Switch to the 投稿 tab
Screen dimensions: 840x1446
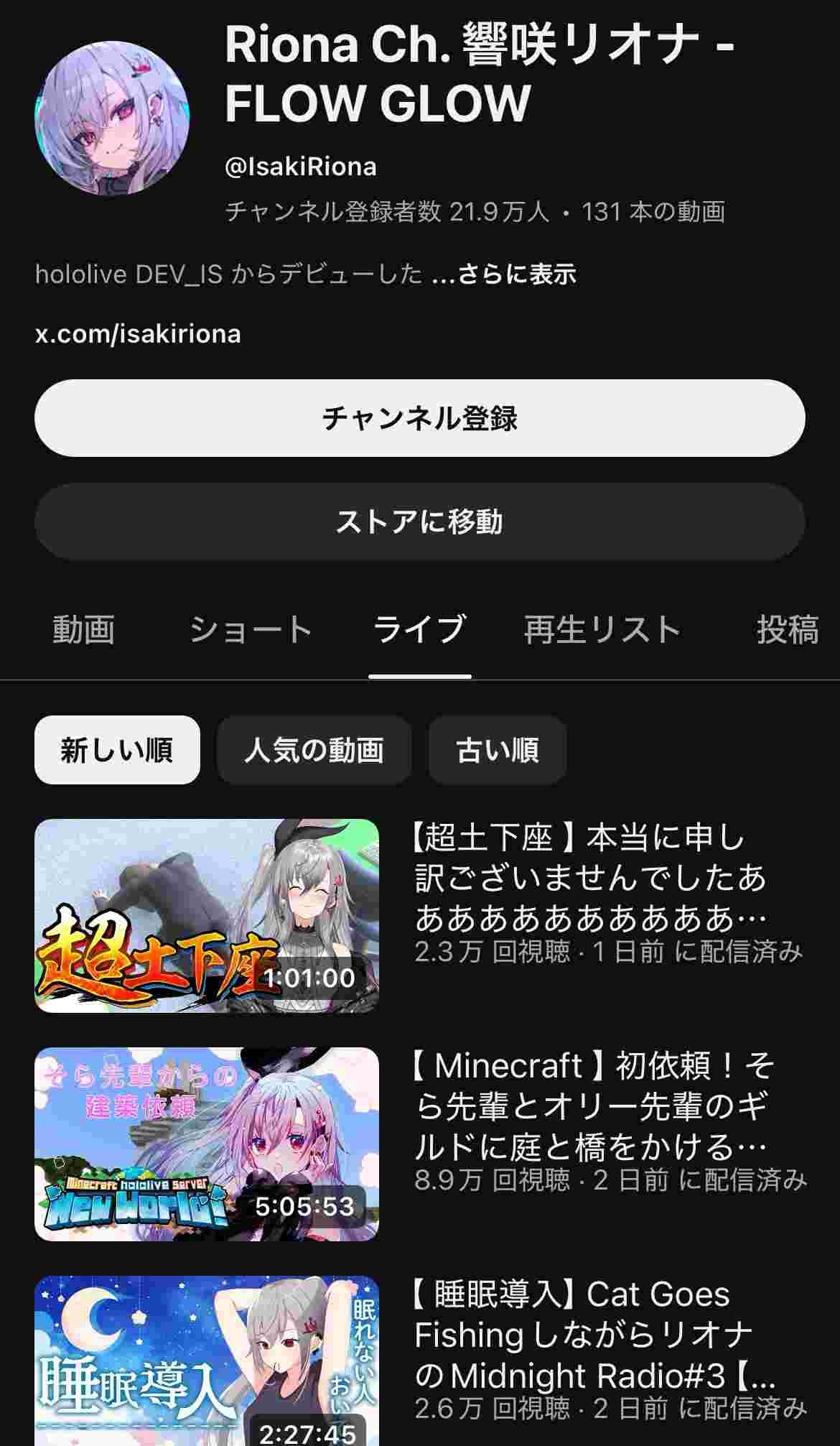pyautogui.click(x=787, y=630)
